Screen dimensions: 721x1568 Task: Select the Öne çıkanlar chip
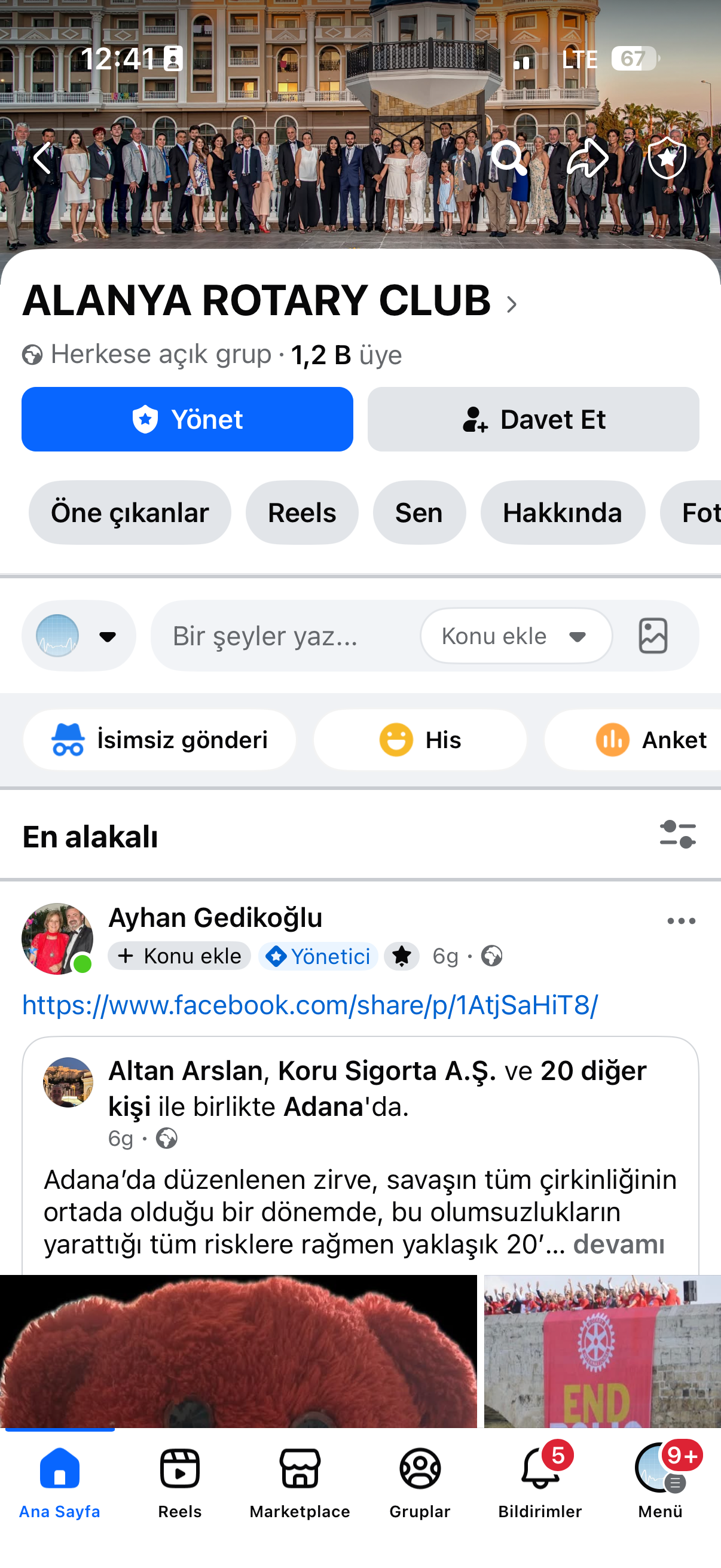(130, 513)
